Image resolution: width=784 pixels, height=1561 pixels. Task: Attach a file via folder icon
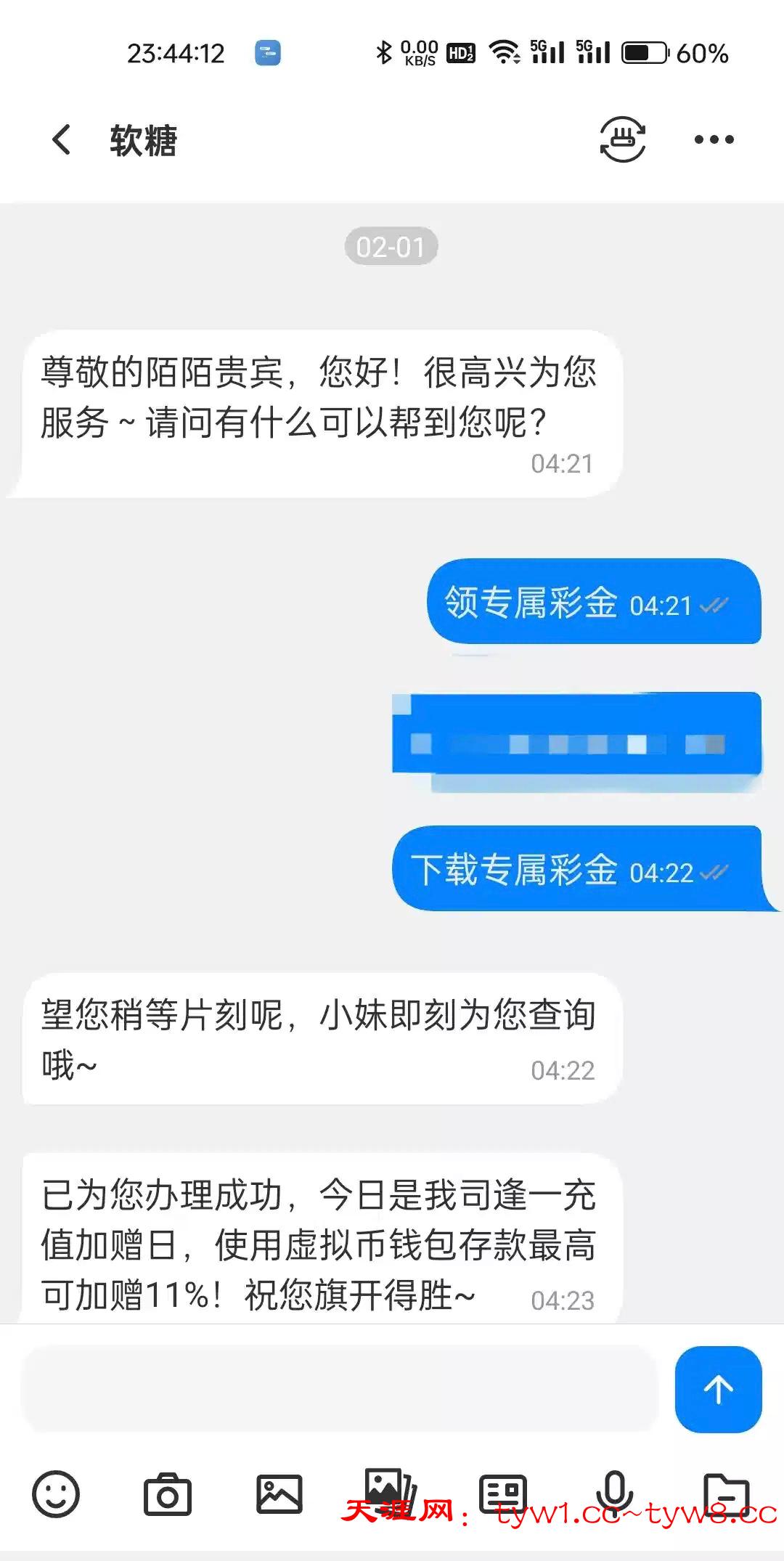[726, 1494]
